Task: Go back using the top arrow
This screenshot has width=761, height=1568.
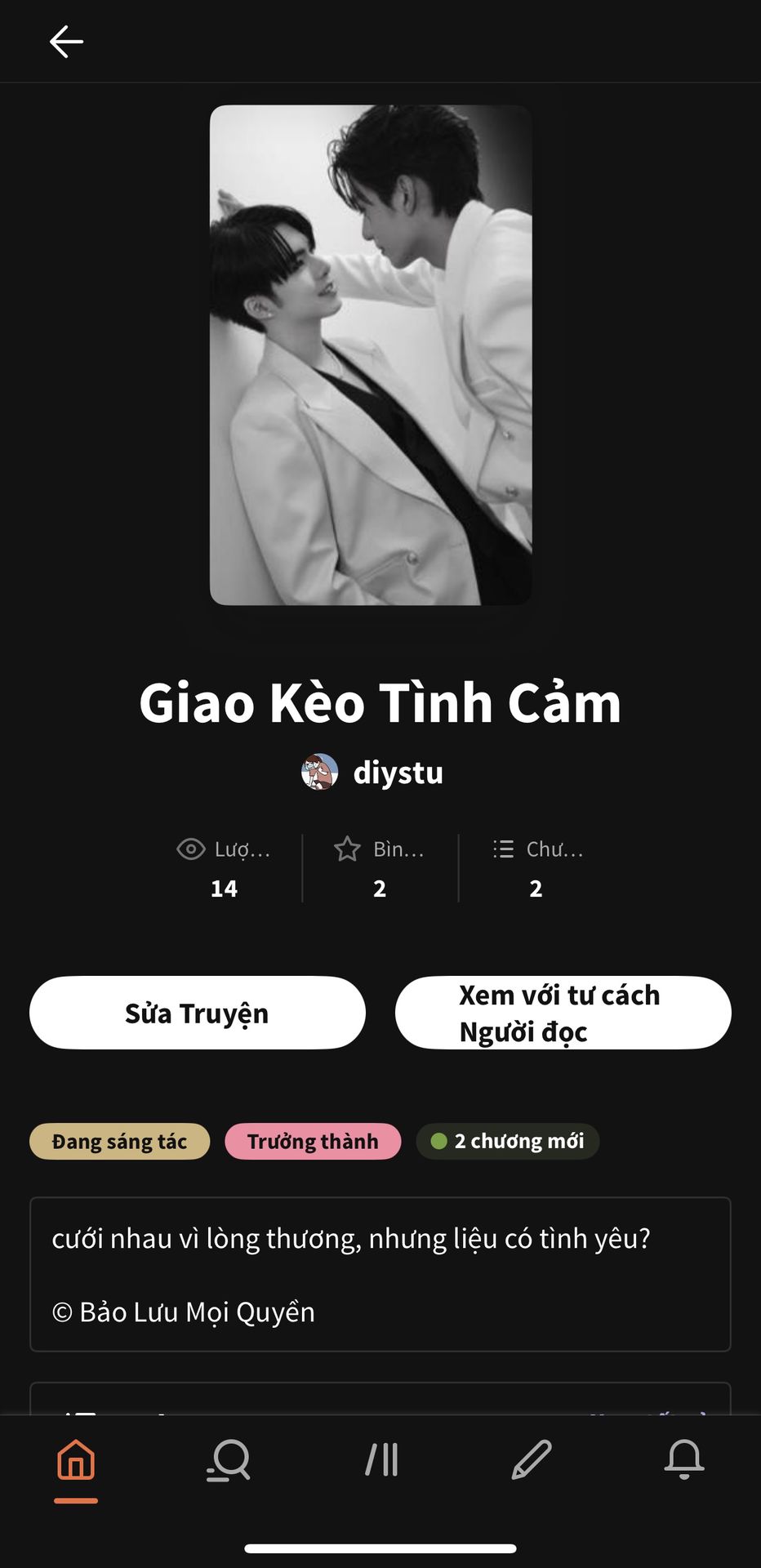Action: [x=66, y=42]
